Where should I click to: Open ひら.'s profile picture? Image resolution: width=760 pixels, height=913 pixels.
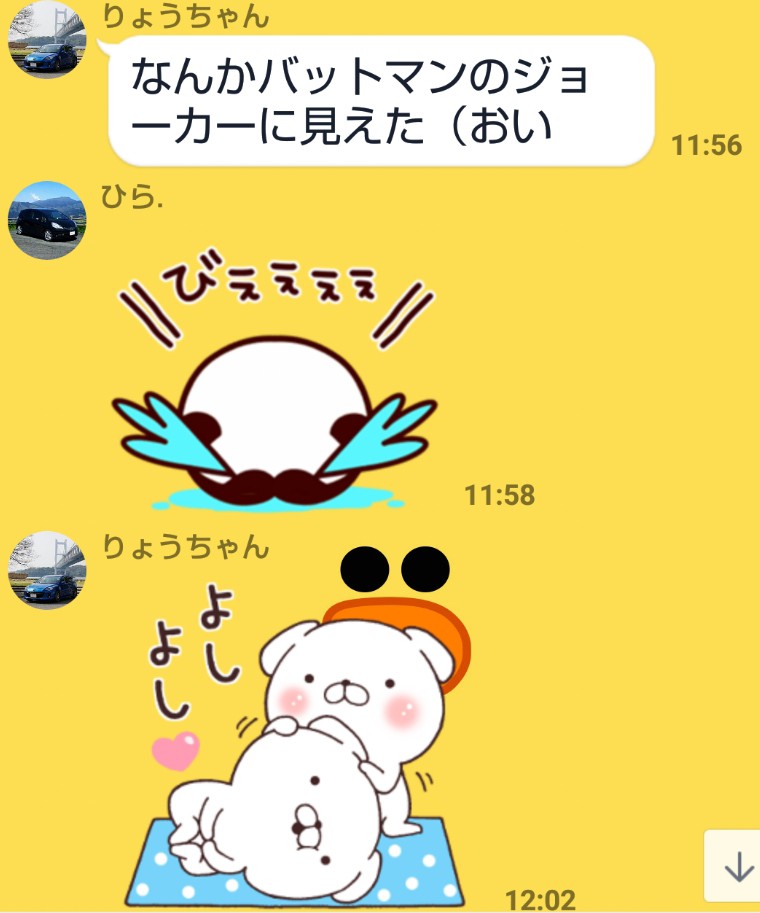[47, 221]
